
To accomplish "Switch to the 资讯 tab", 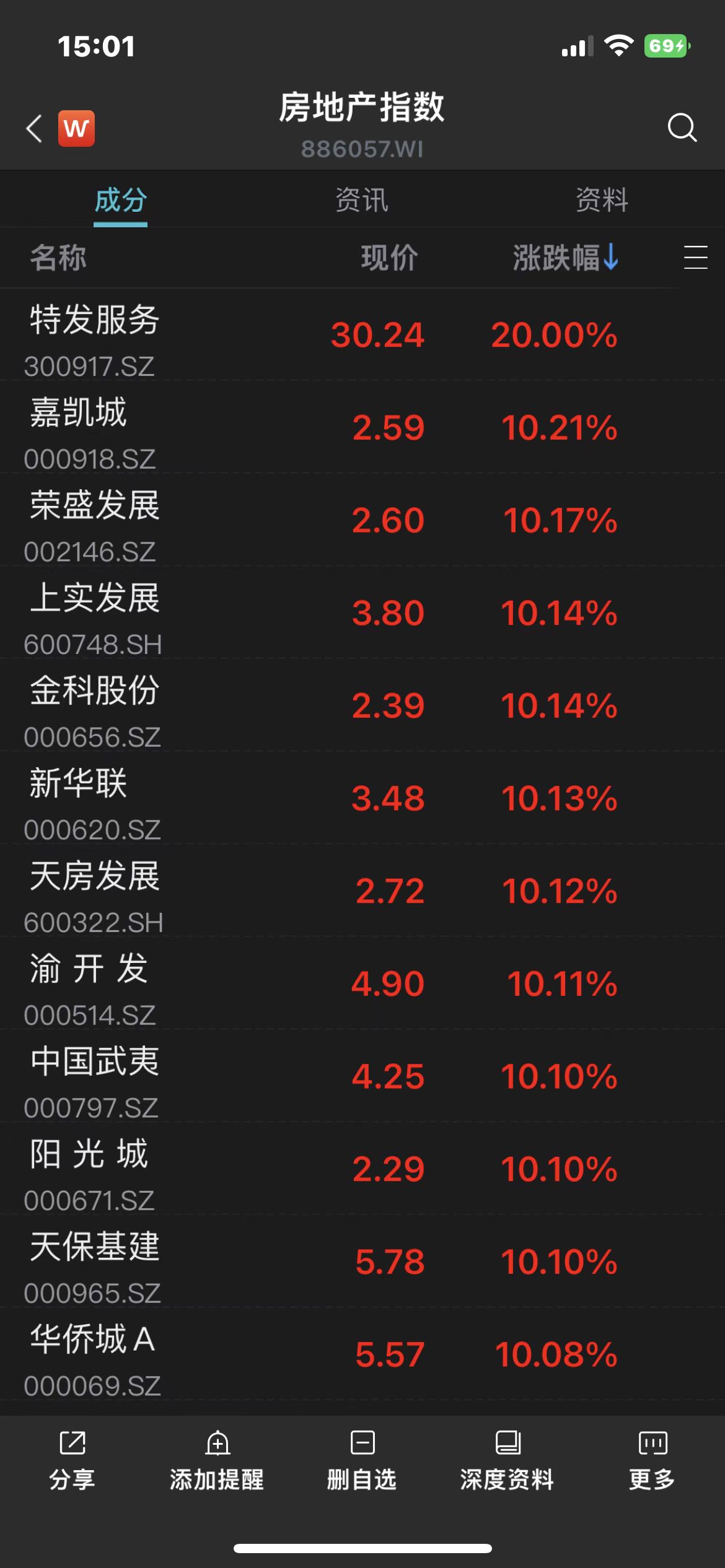I will click(362, 200).
